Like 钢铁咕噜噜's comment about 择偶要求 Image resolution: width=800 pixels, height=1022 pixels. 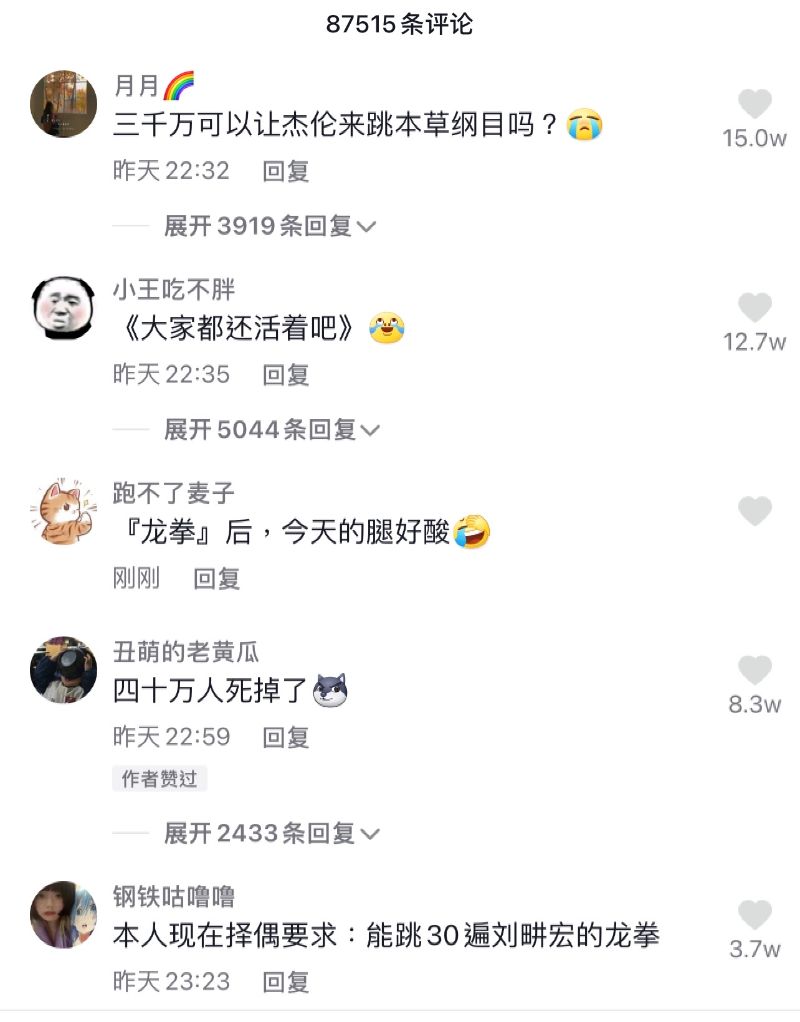pos(755,915)
